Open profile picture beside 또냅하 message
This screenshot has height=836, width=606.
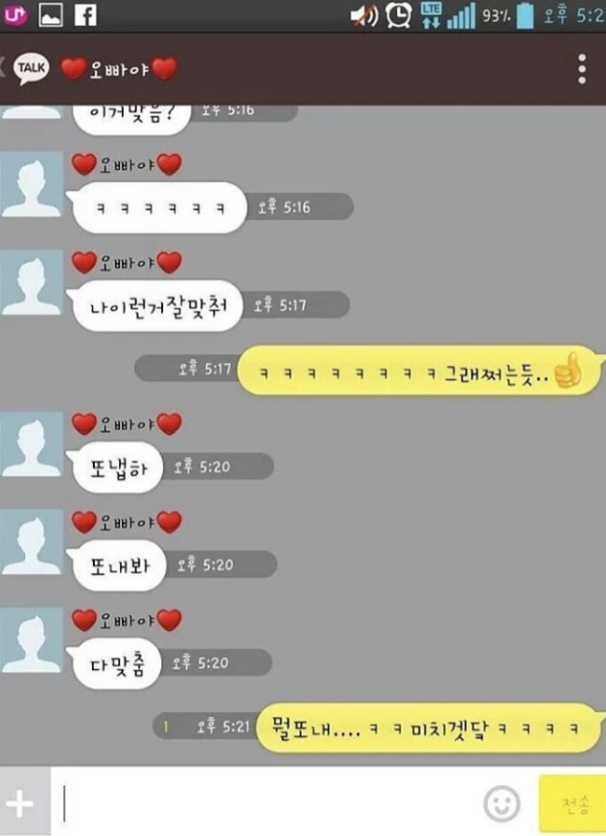point(32,444)
